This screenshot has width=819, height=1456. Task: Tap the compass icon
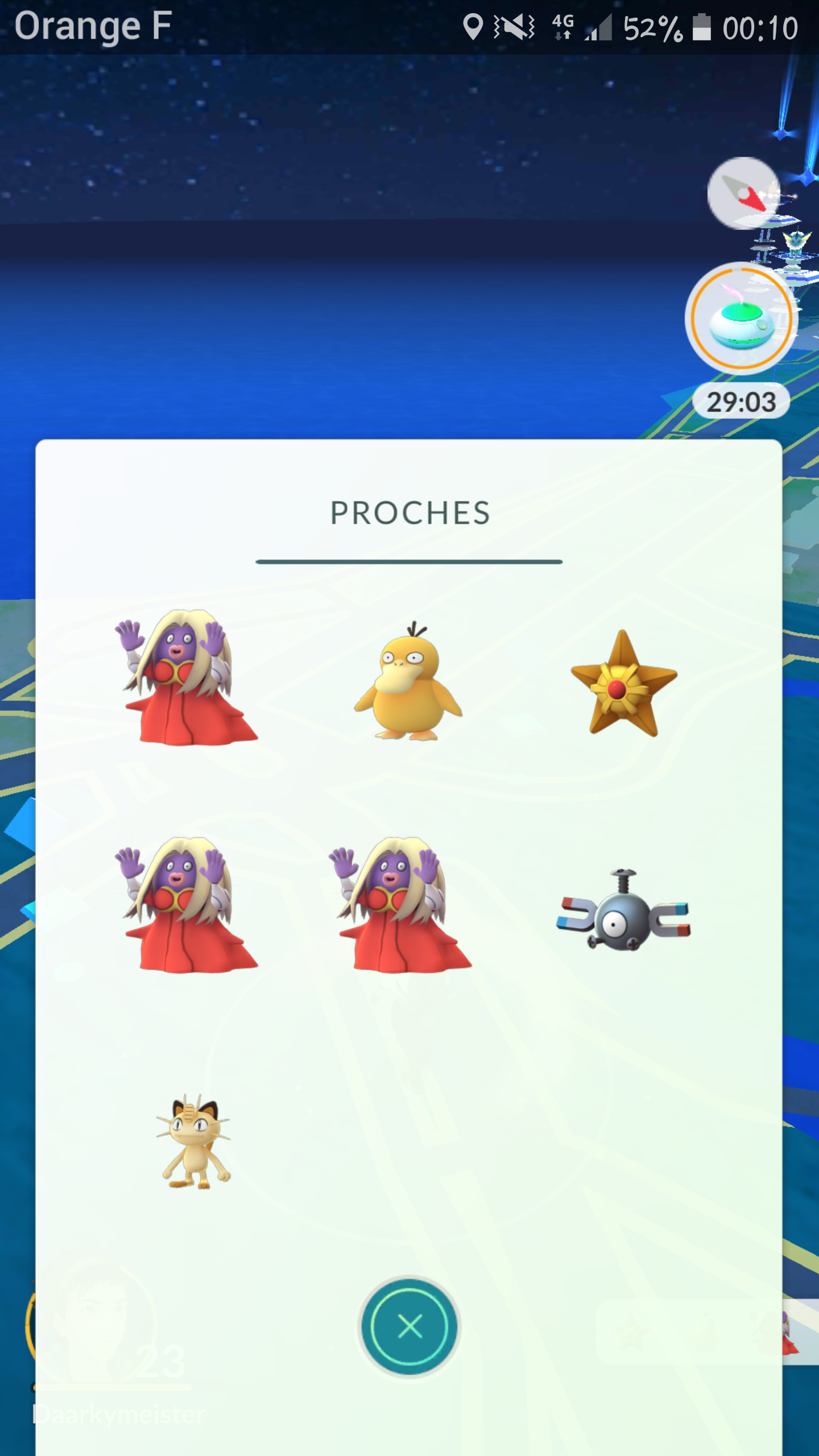pos(743,193)
